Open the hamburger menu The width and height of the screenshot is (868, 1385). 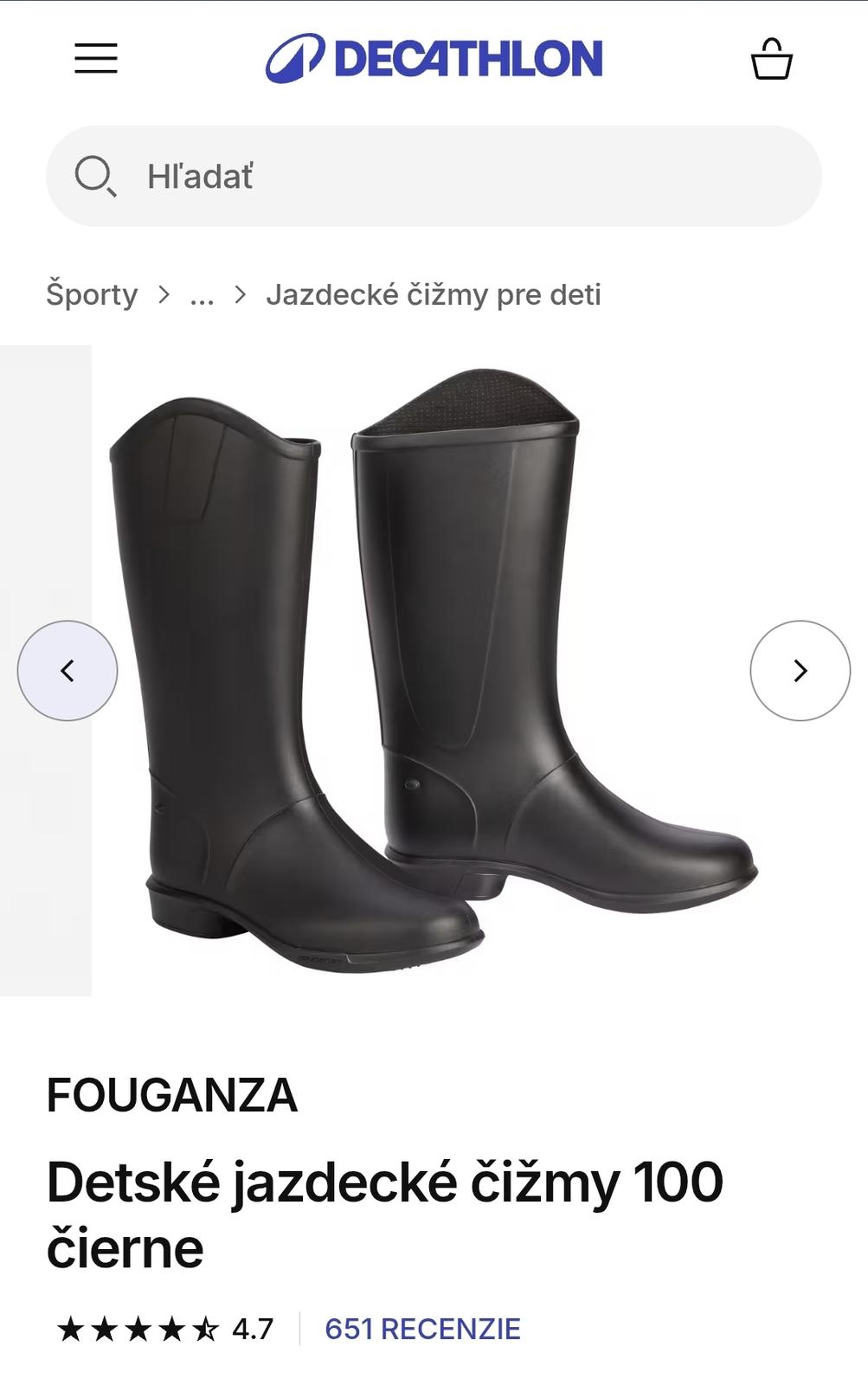[x=96, y=59]
